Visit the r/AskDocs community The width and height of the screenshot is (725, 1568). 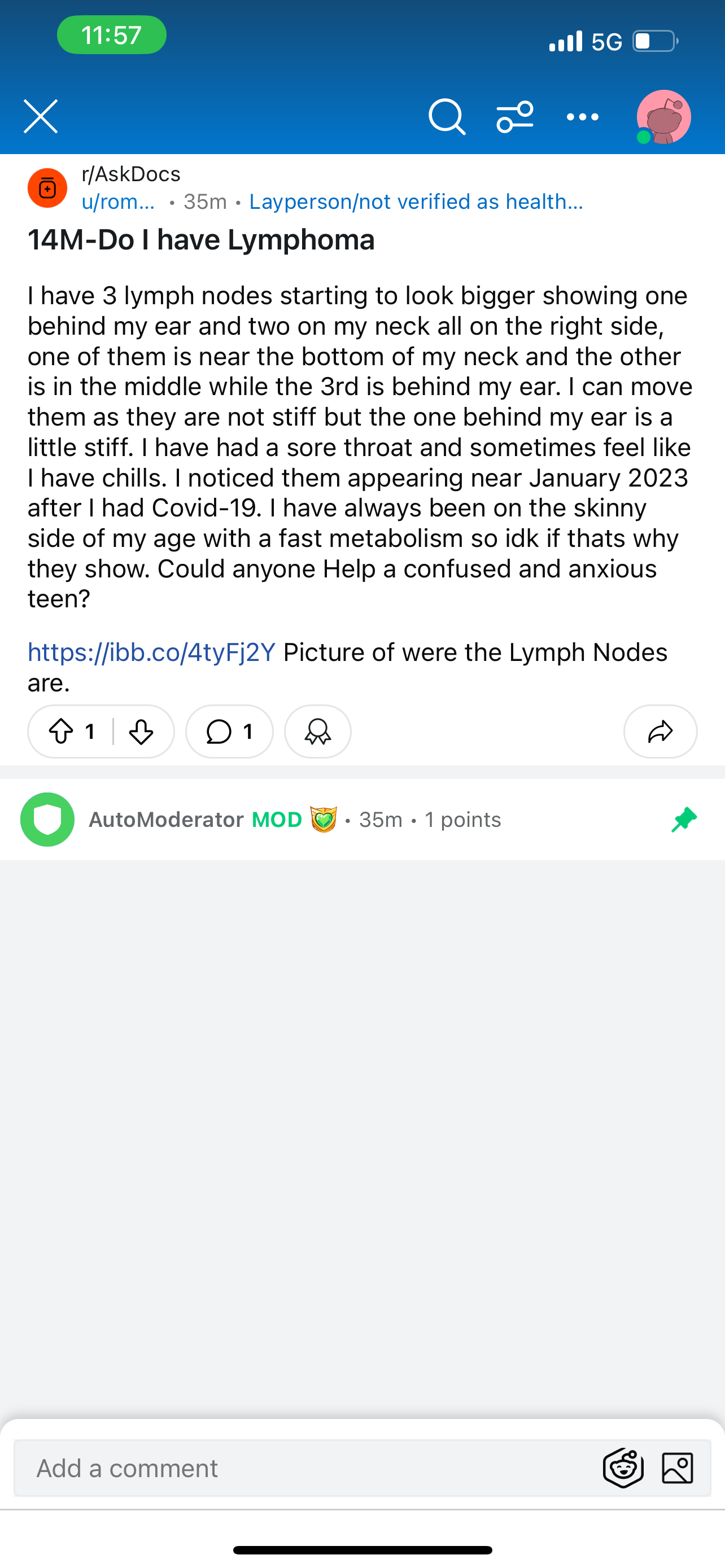(x=131, y=174)
